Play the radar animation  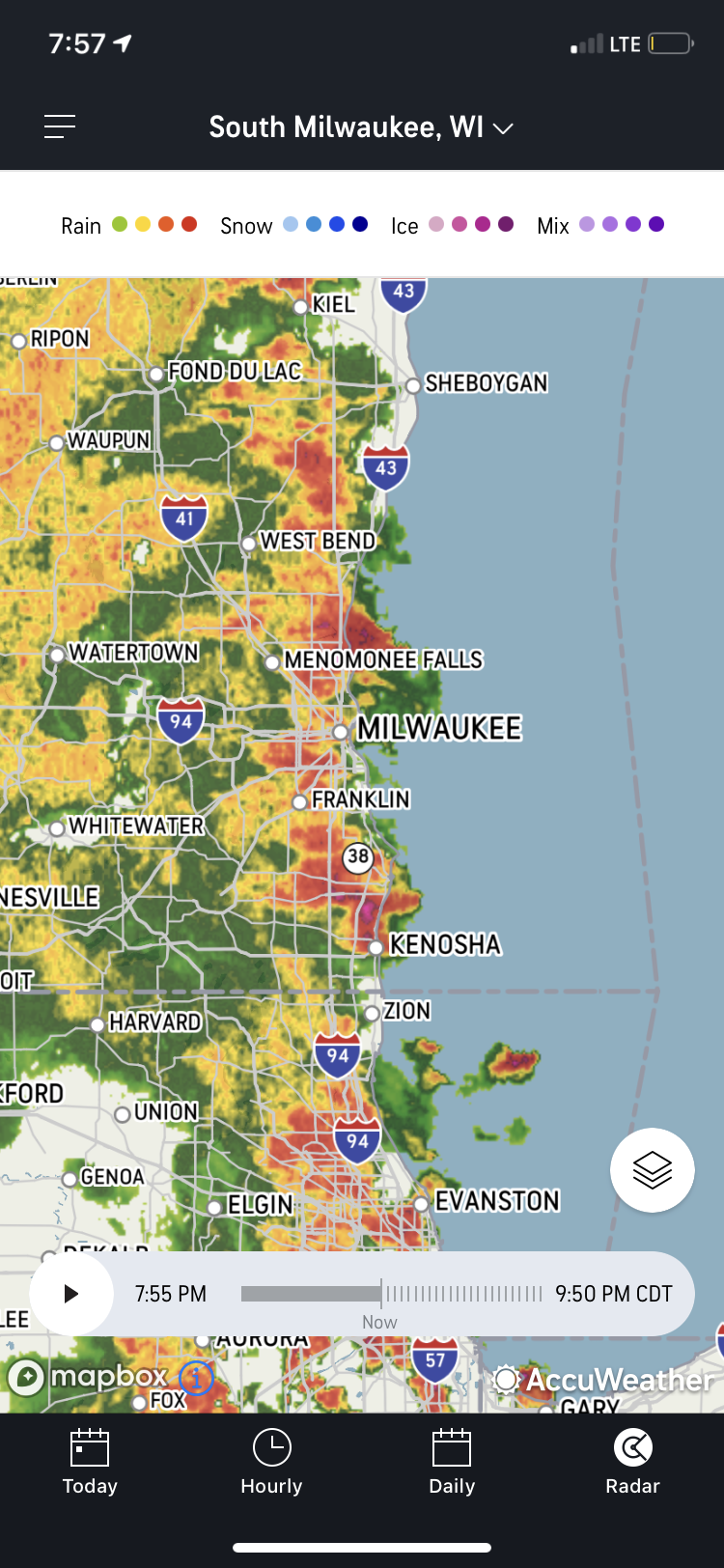click(70, 1294)
